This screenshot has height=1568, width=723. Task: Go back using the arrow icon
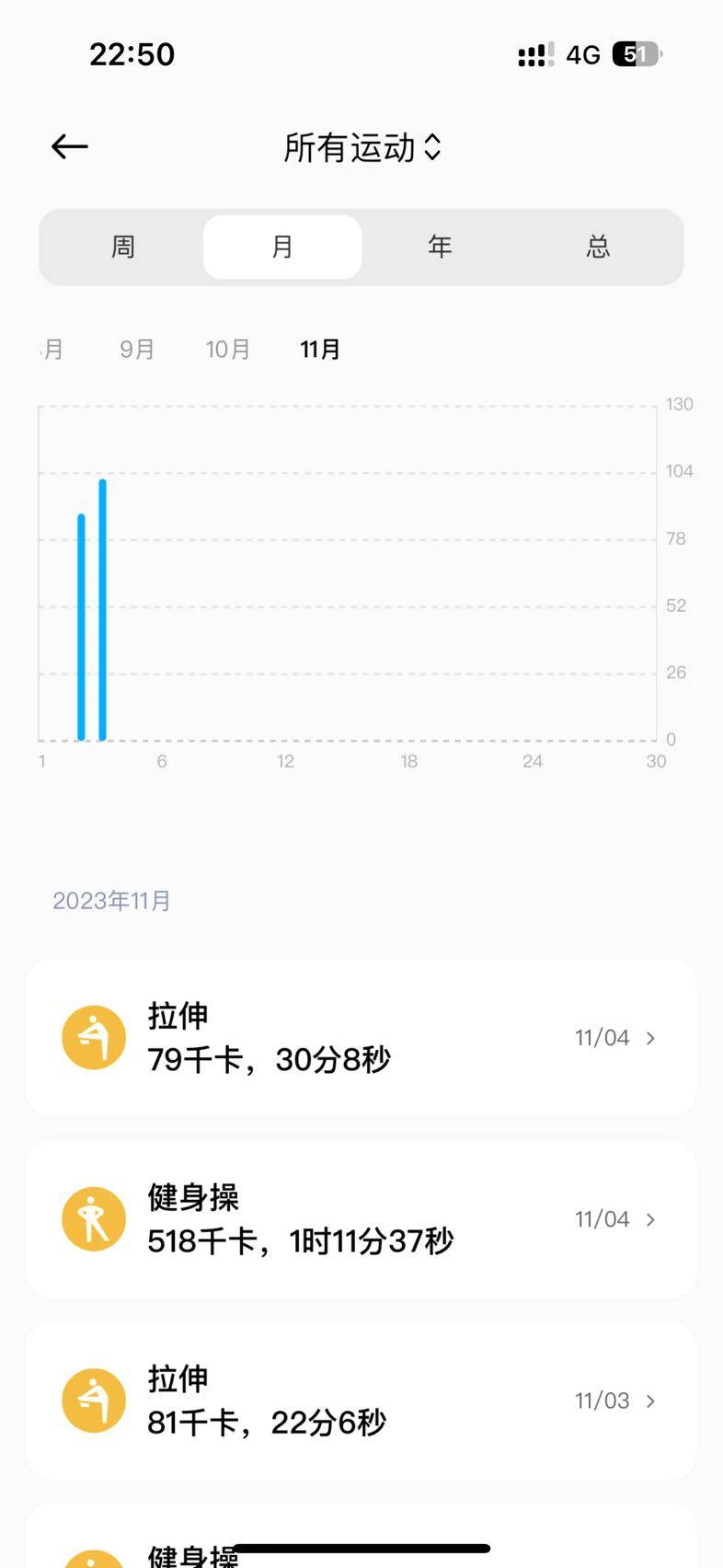click(70, 146)
